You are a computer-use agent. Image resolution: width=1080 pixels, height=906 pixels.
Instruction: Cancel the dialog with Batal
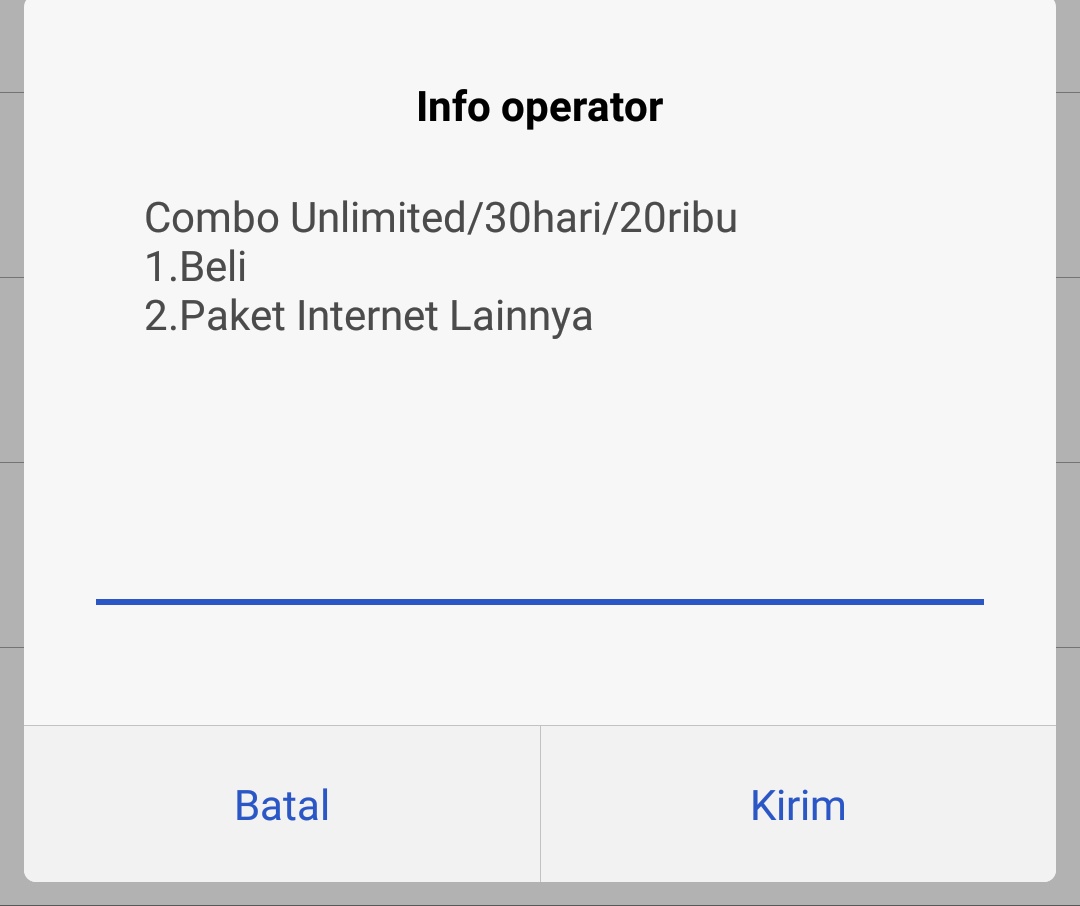282,804
